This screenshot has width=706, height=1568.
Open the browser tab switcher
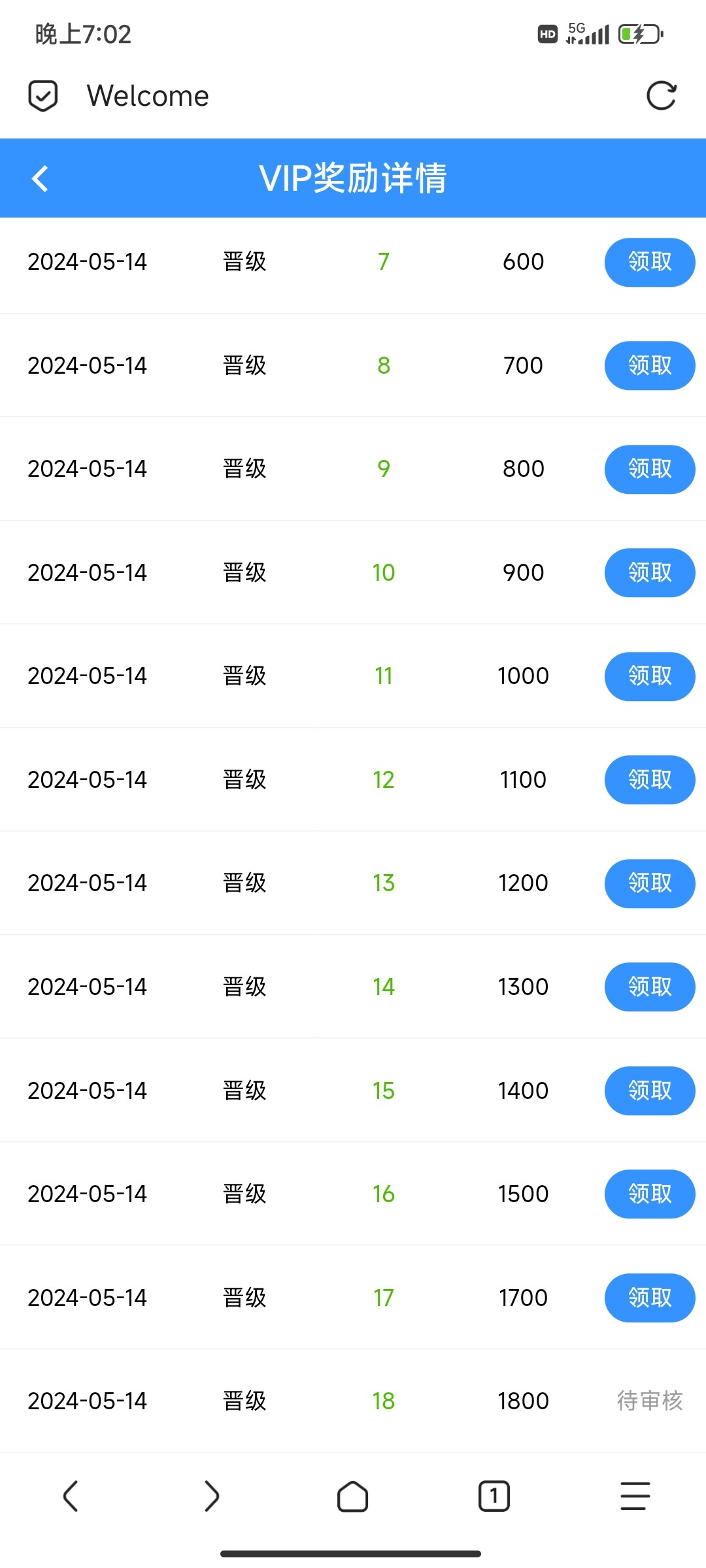click(494, 1496)
